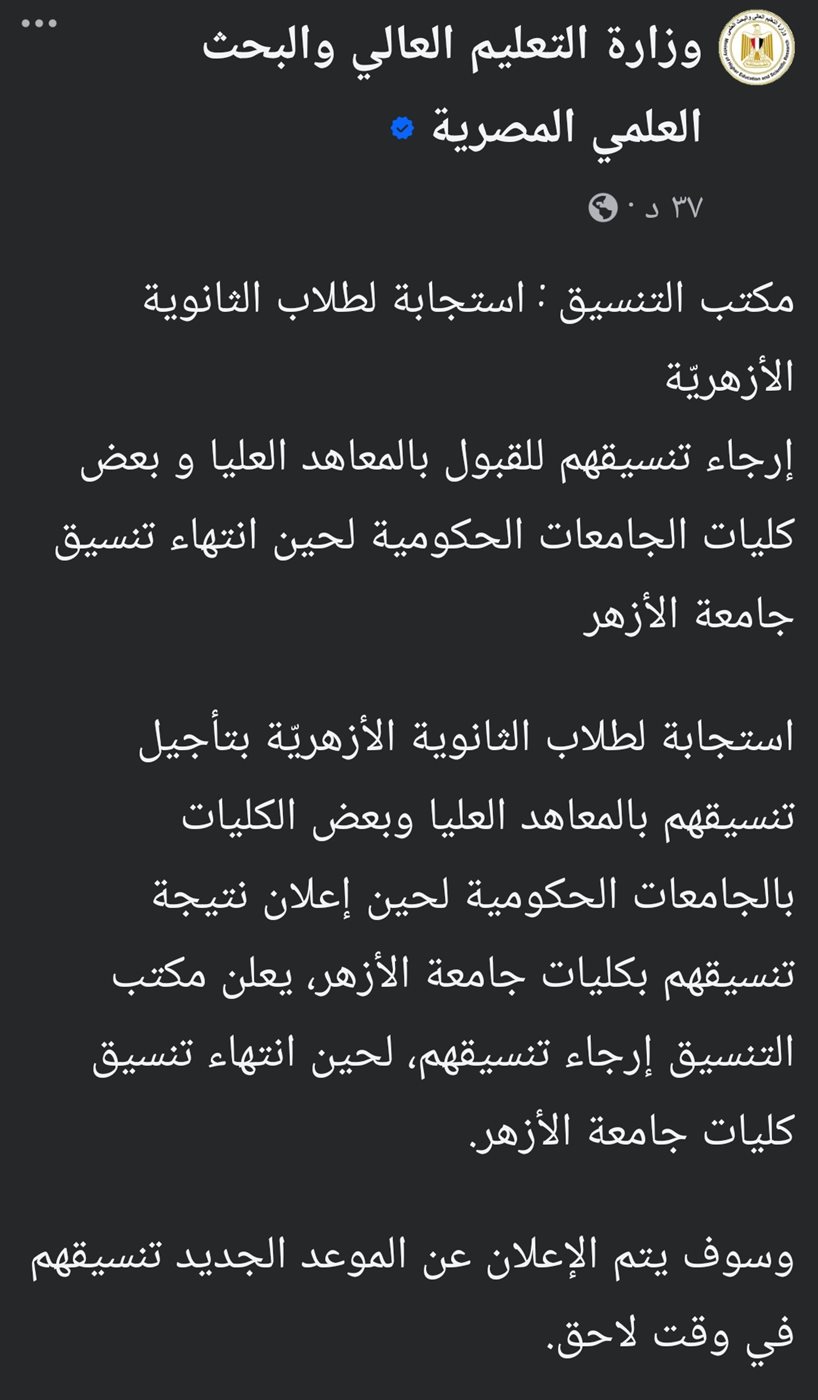Select the verification badge next to المصرية

[404, 127]
